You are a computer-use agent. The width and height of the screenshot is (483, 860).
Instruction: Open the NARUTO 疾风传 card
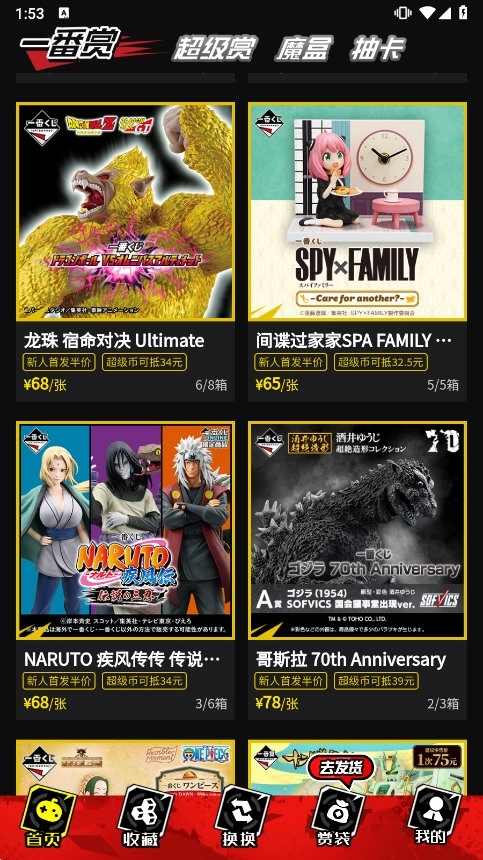(126, 570)
